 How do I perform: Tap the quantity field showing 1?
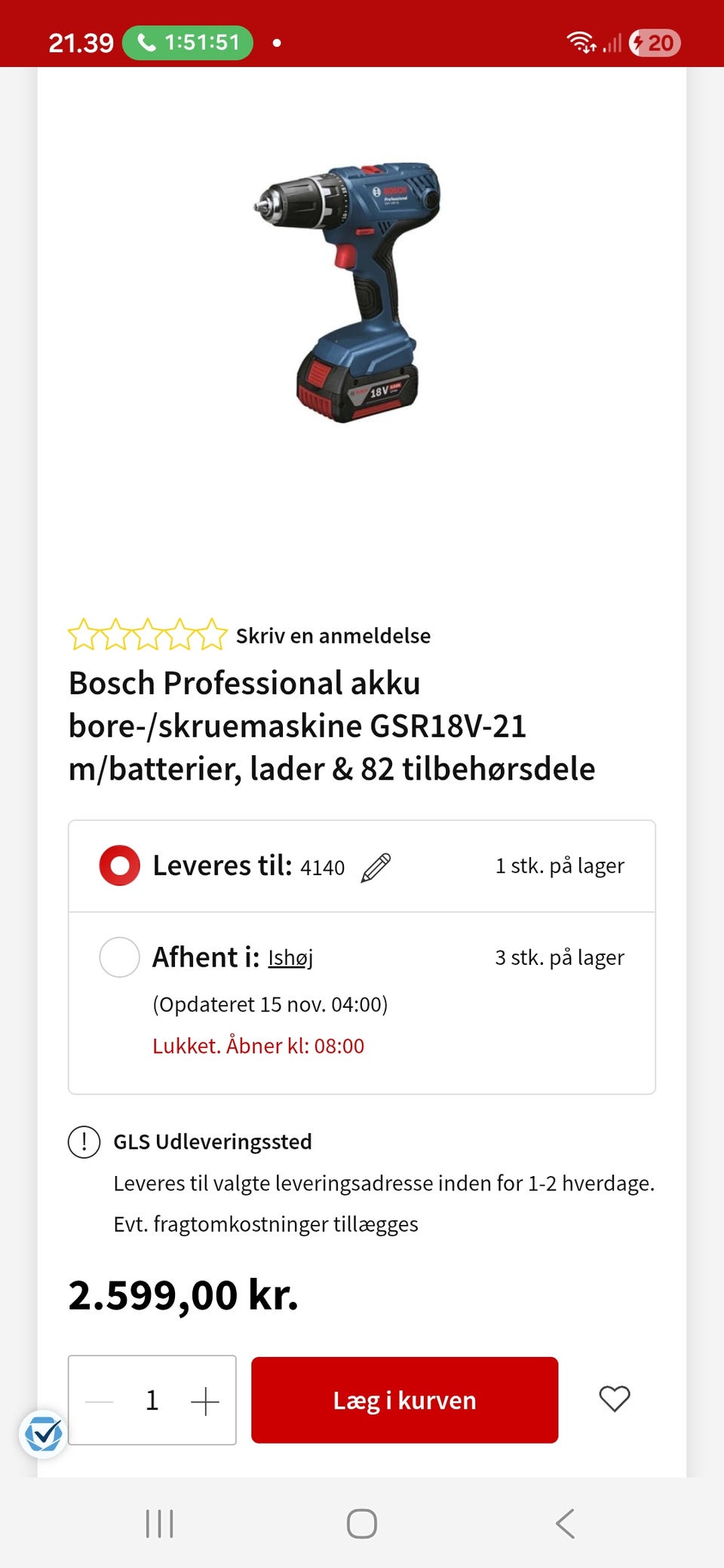coord(152,1400)
